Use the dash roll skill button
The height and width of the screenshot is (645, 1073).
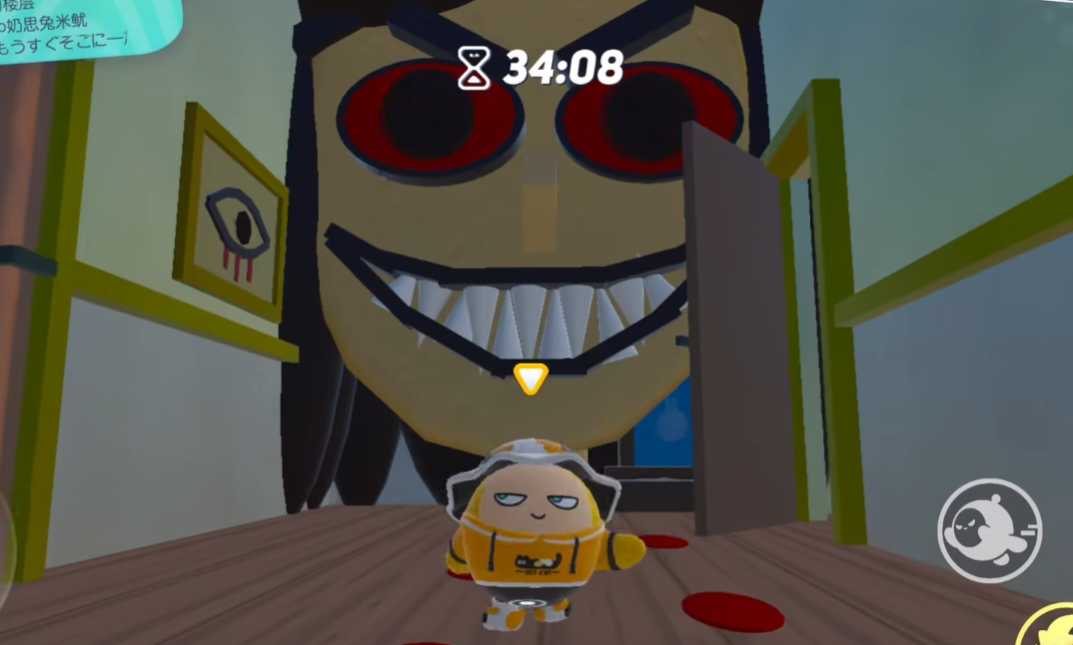pos(989,530)
